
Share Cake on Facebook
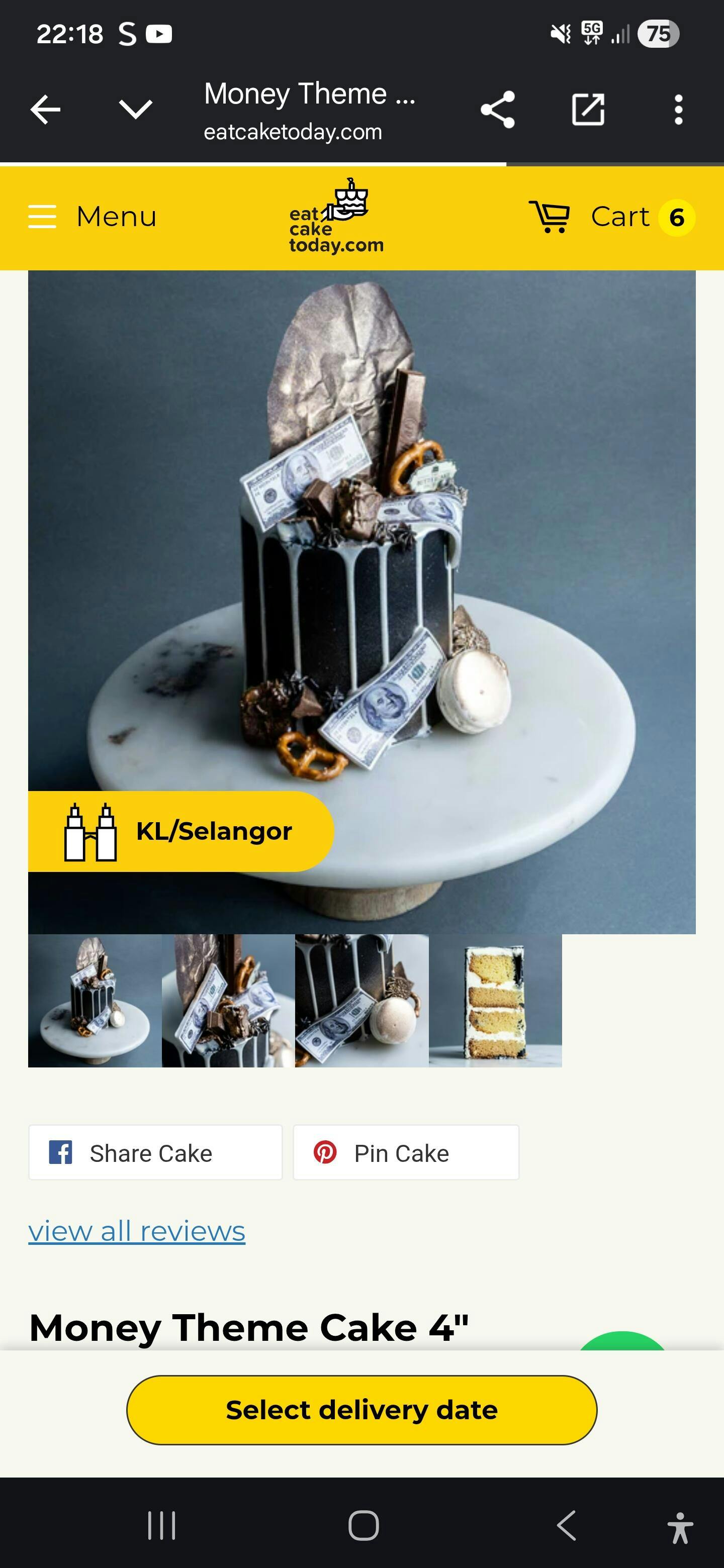coord(155,1153)
